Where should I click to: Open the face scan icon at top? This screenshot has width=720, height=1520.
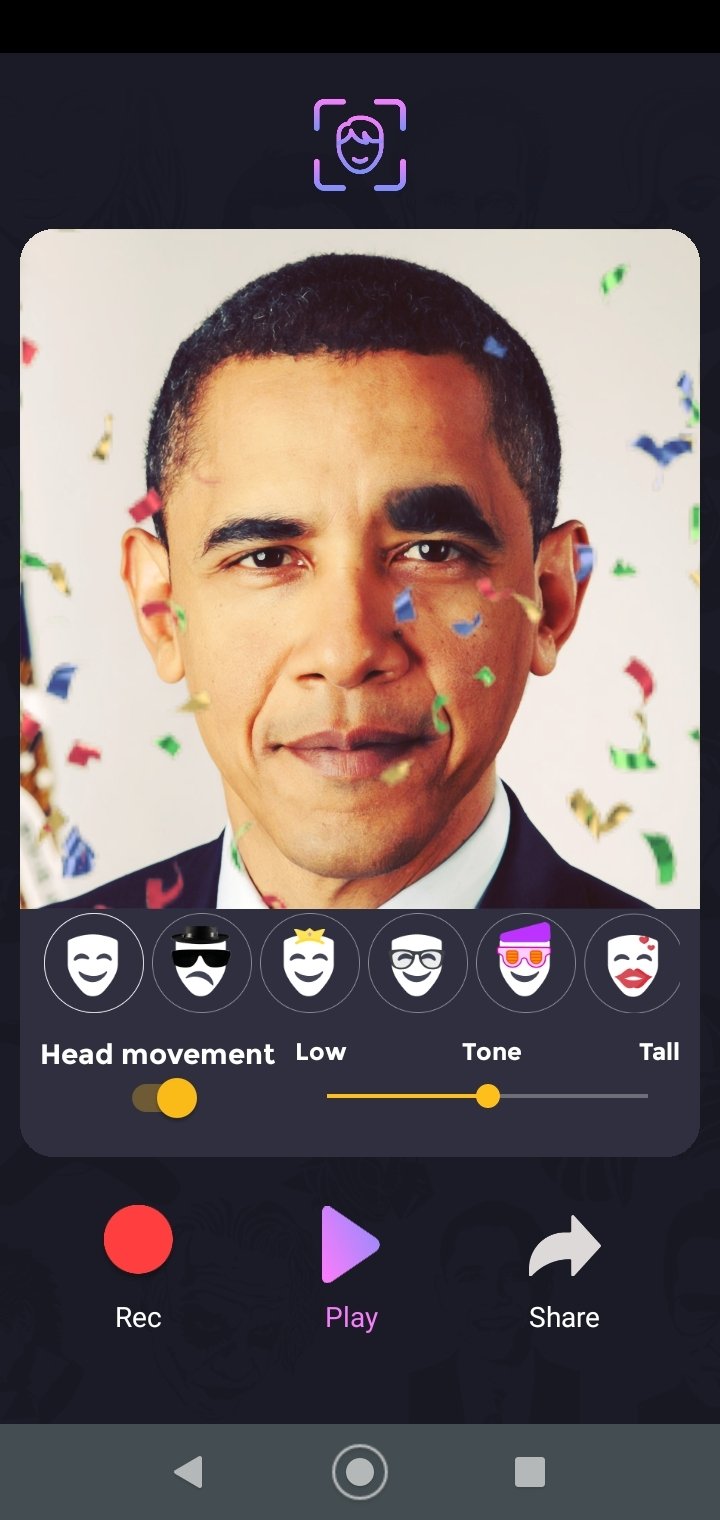[x=360, y=145]
